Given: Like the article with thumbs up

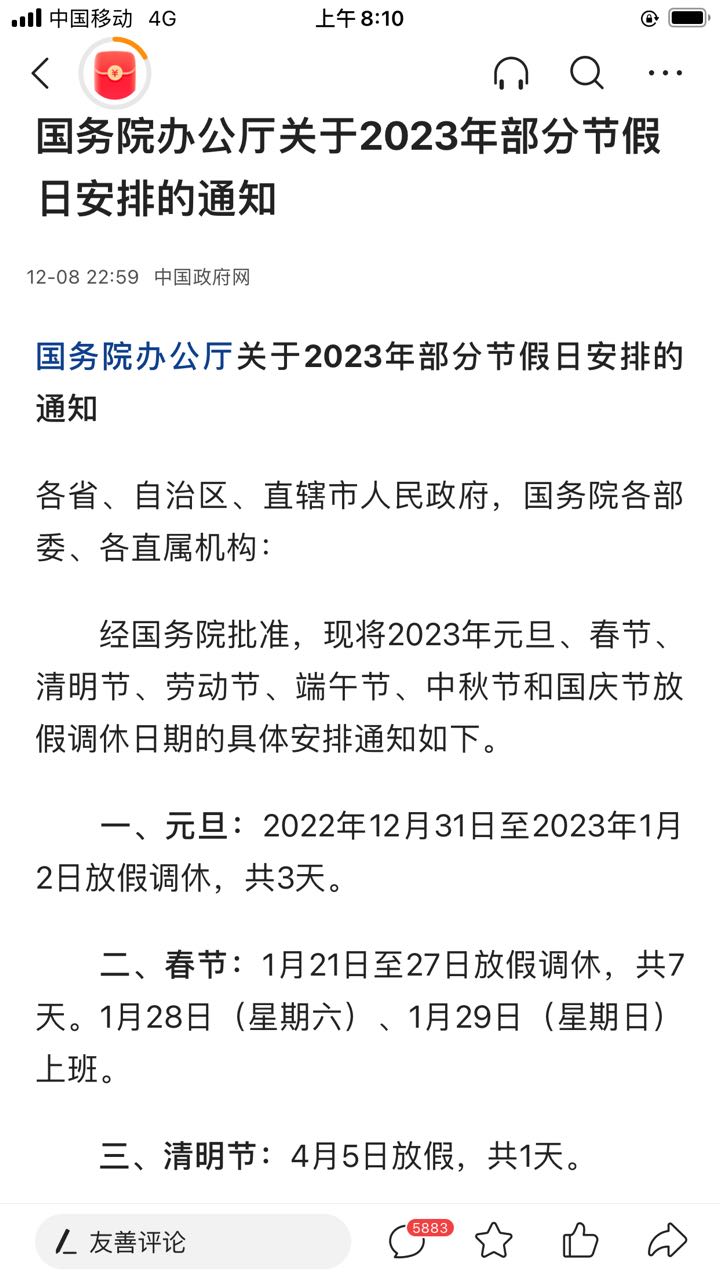Looking at the screenshot, I should (580, 1241).
